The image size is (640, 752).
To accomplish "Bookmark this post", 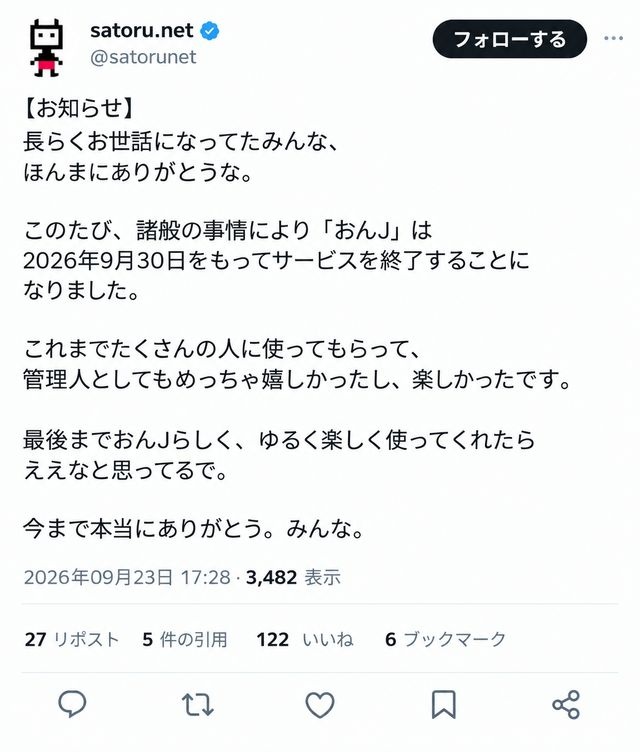I will (443, 705).
